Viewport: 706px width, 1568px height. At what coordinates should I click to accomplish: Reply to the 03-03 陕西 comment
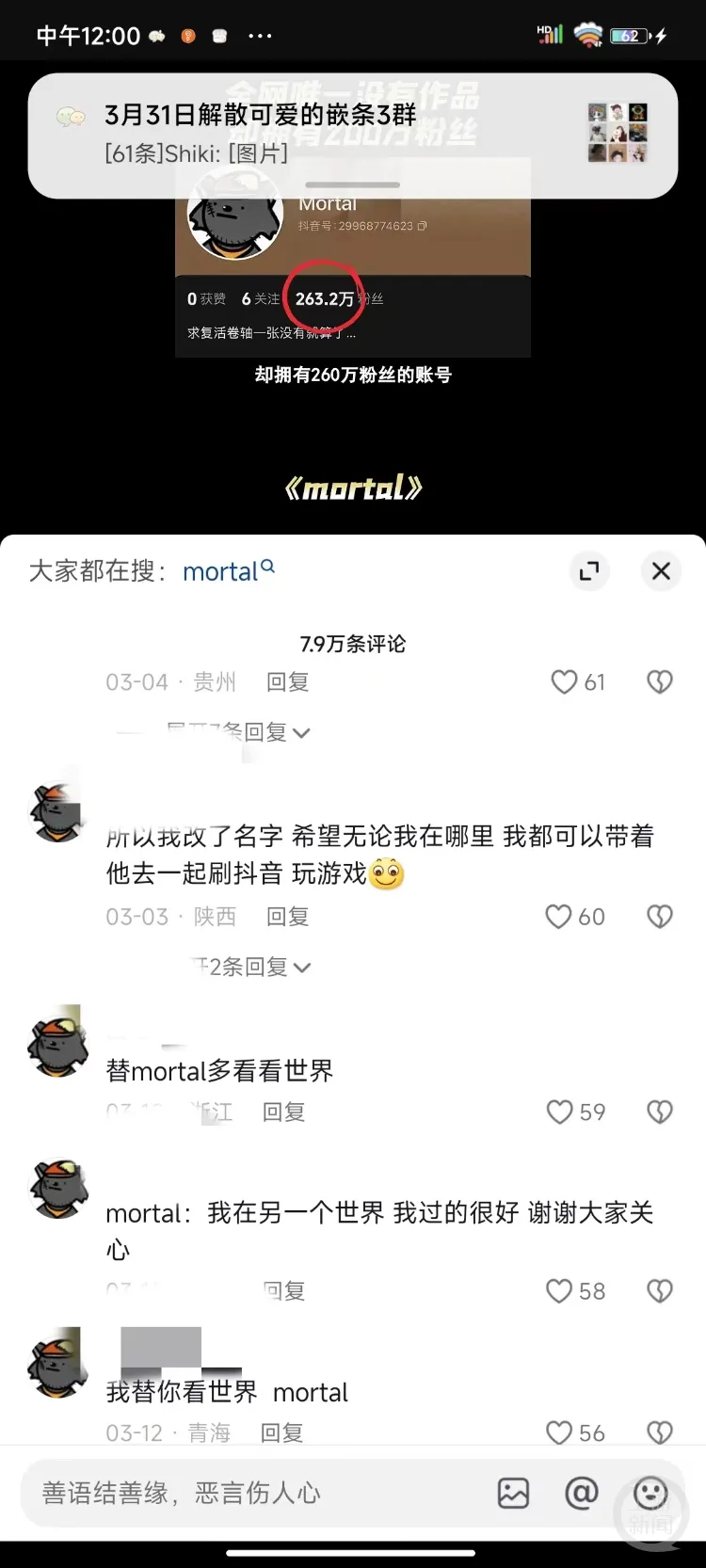coord(287,916)
